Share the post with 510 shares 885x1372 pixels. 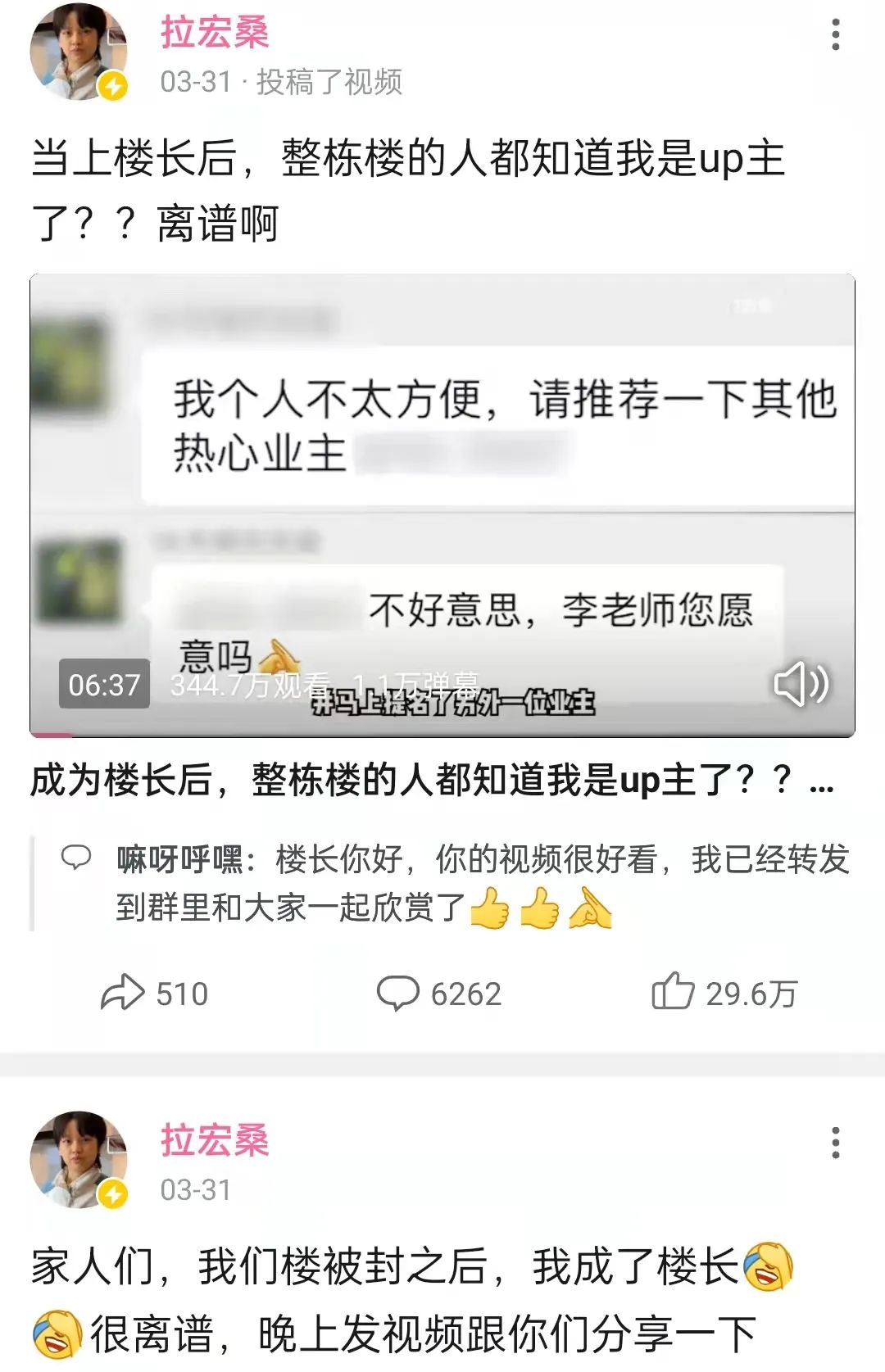[x=154, y=993]
